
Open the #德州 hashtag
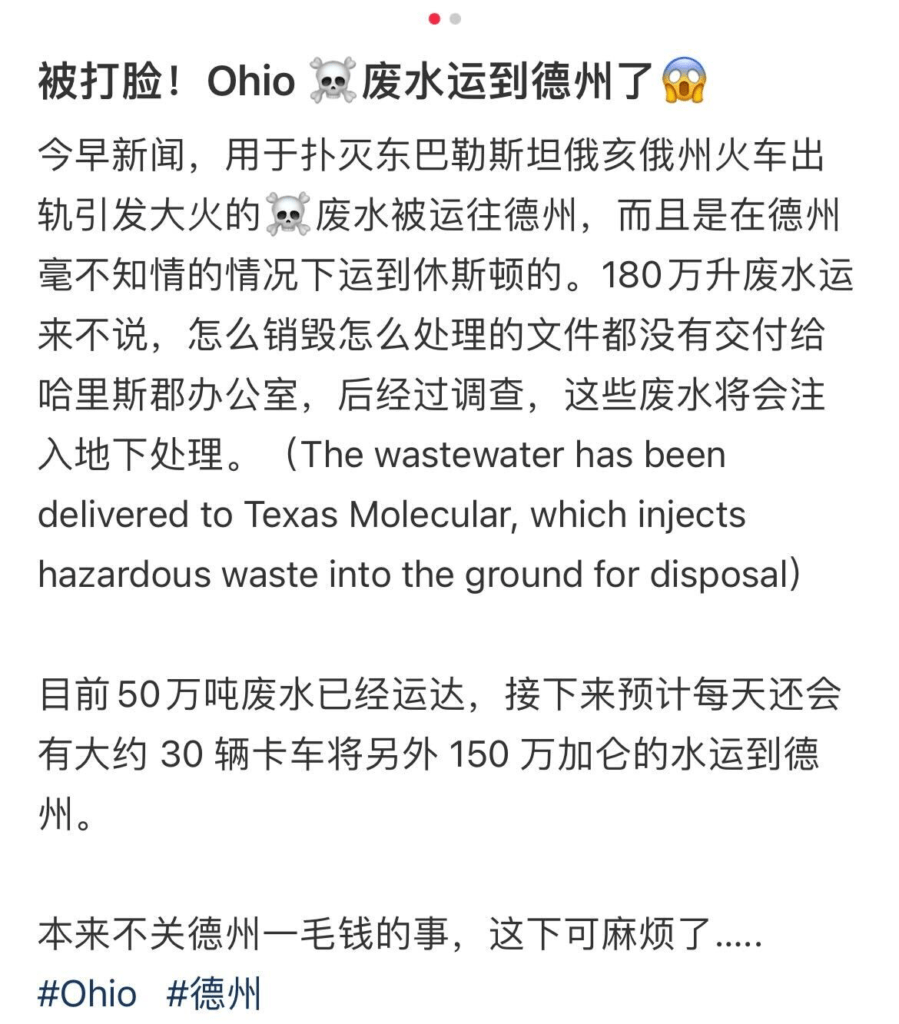coord(213,993)
